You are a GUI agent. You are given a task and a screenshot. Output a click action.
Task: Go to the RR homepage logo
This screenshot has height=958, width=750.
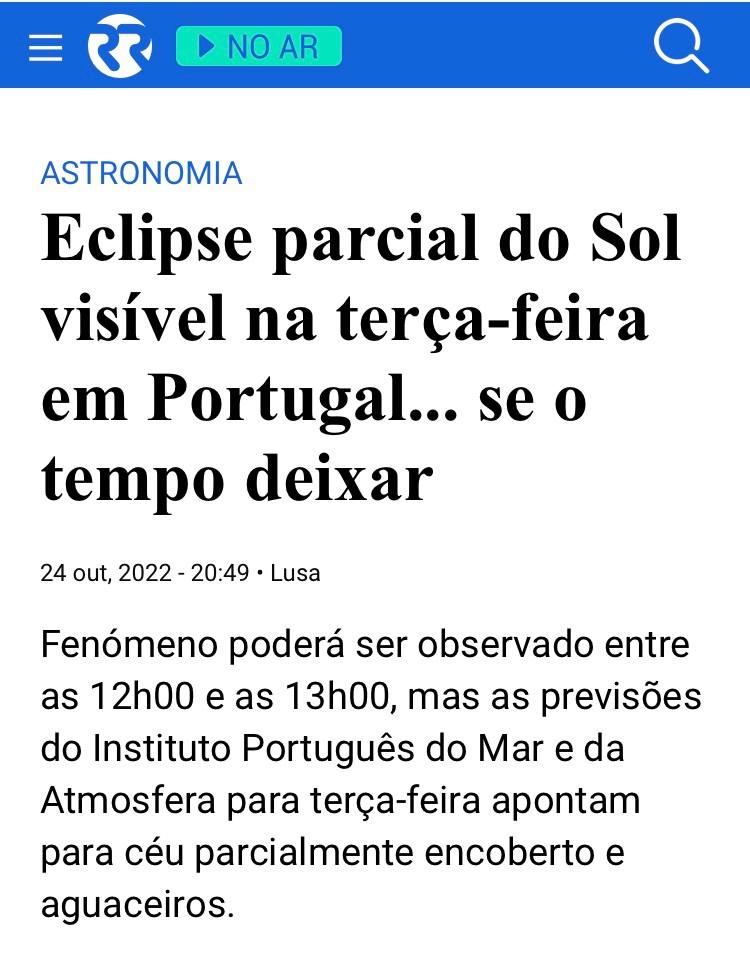click(x=119, y=47)
